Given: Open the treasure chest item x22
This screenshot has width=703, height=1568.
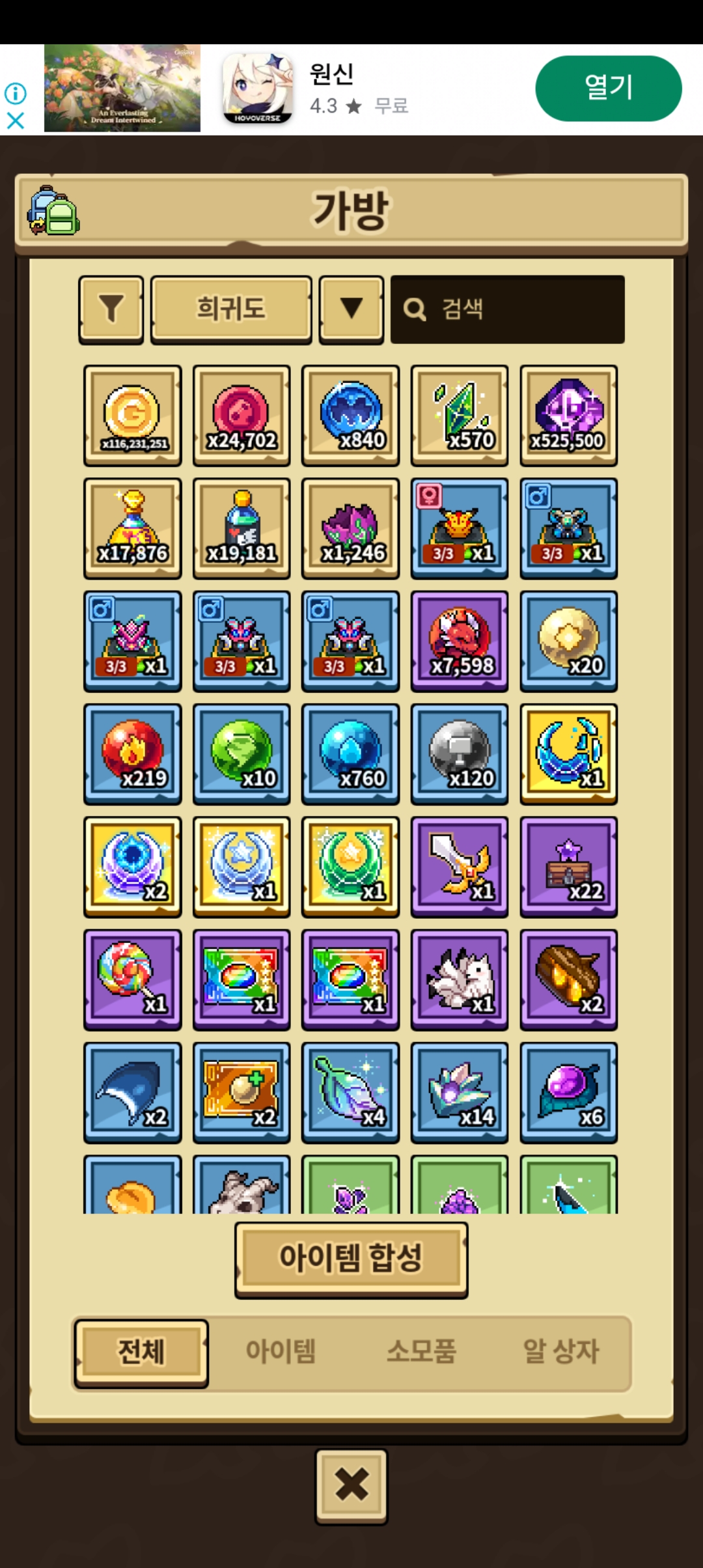Looking at the screenshot, I should 568,866.
